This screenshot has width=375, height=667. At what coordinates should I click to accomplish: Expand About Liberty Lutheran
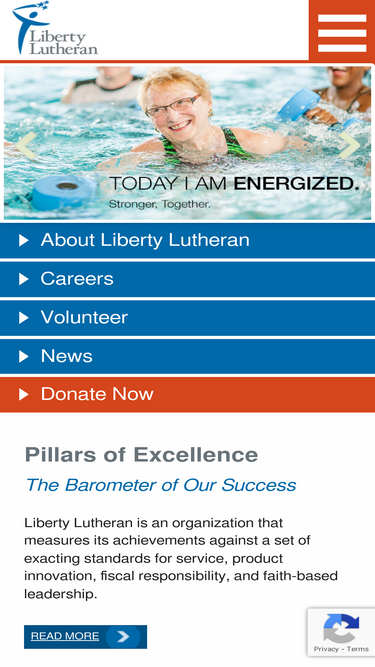click(x=188, y=240)
